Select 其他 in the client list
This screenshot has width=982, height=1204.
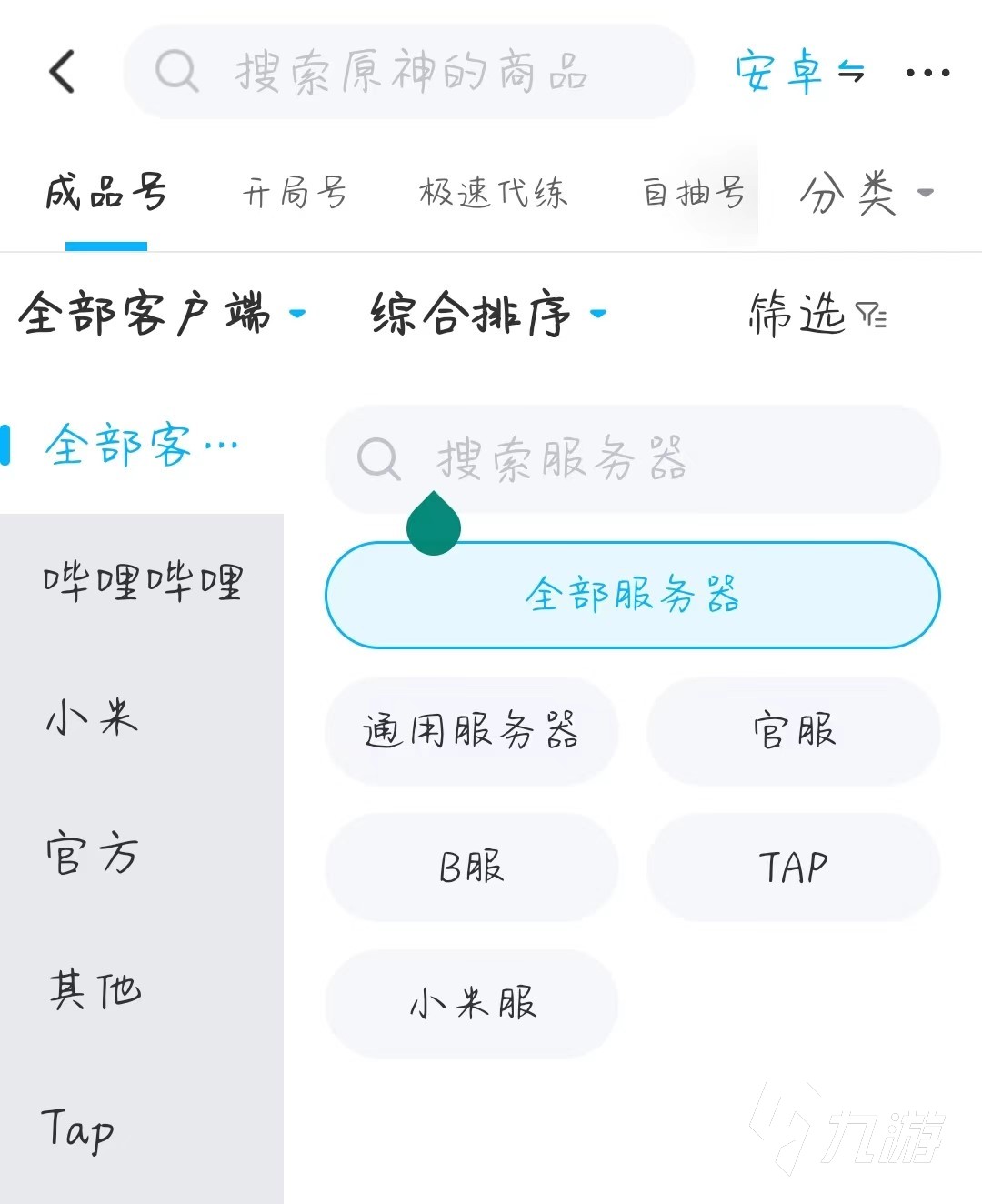95,989
